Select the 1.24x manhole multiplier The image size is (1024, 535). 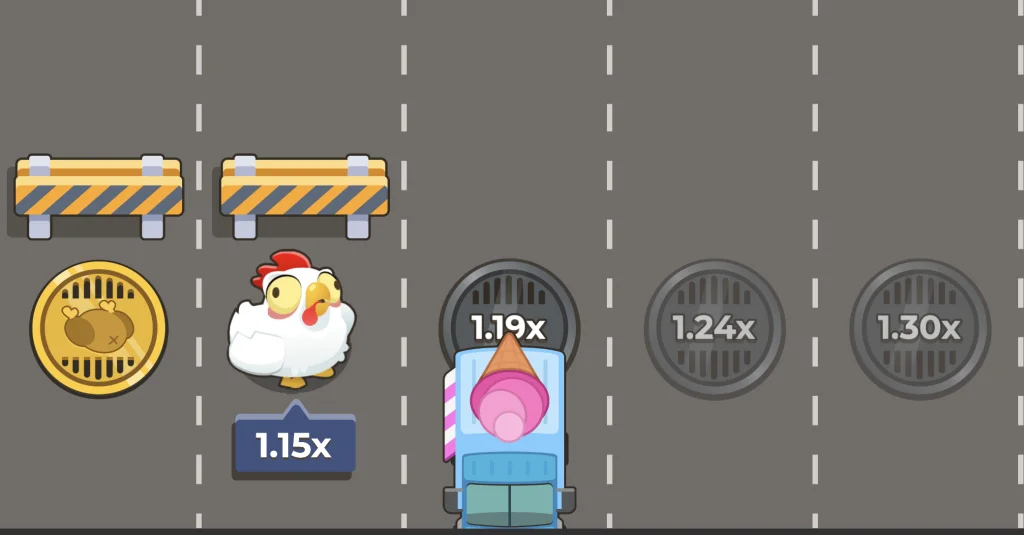click(x=714, y=328)
